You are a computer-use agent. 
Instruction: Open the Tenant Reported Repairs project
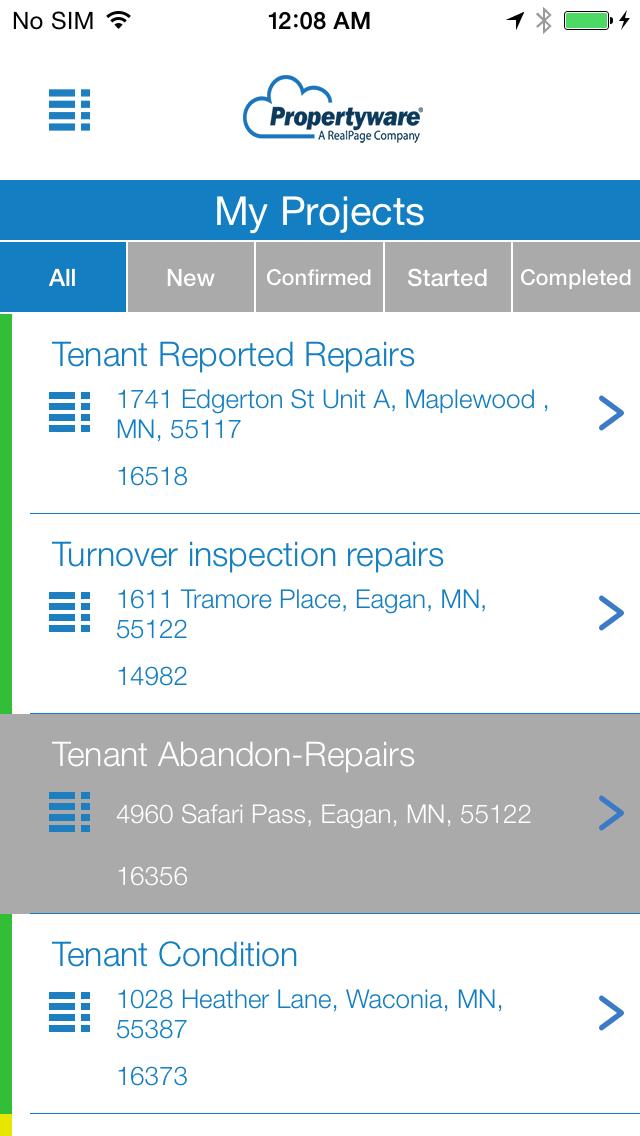click(x=320, y=413)
